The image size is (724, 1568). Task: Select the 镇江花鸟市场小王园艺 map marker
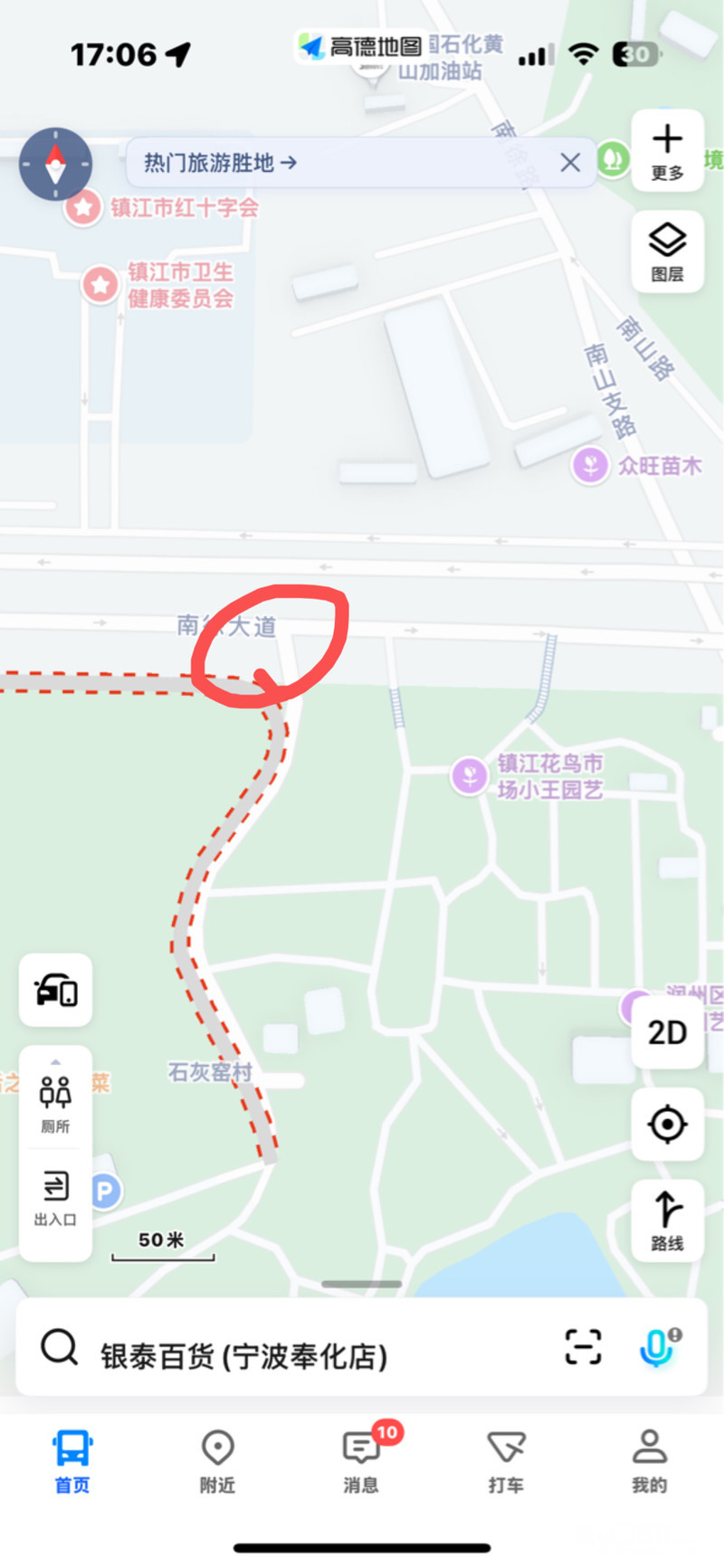point(470,776)
